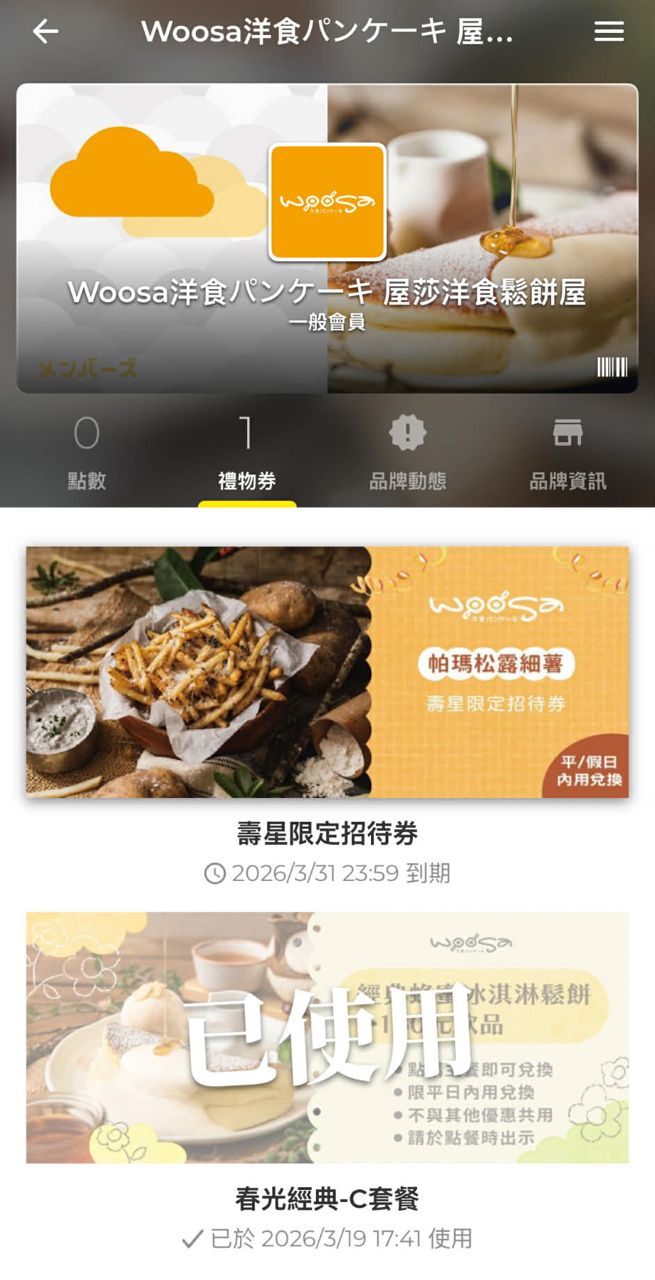This screenshot has height=1280, width=655.
Task: Show the membership barcode
Action: coord(612,367)
